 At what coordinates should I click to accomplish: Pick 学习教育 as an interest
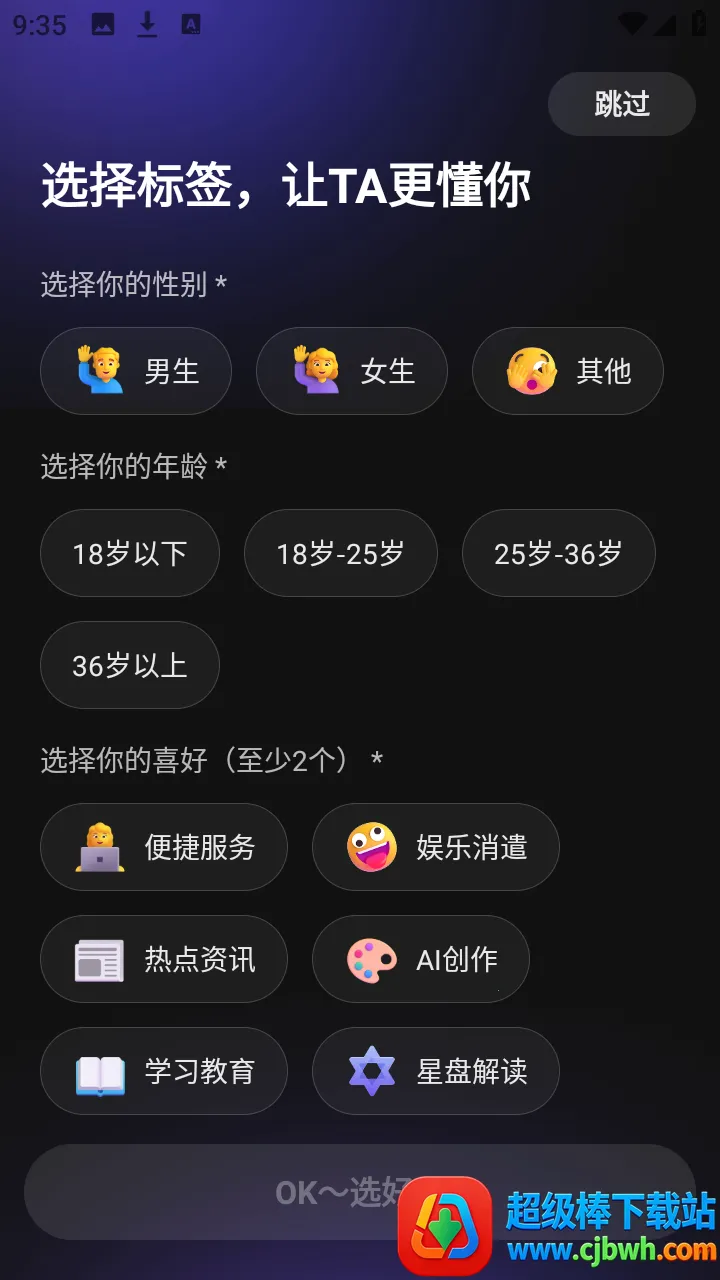click(x=164, y=1071)
